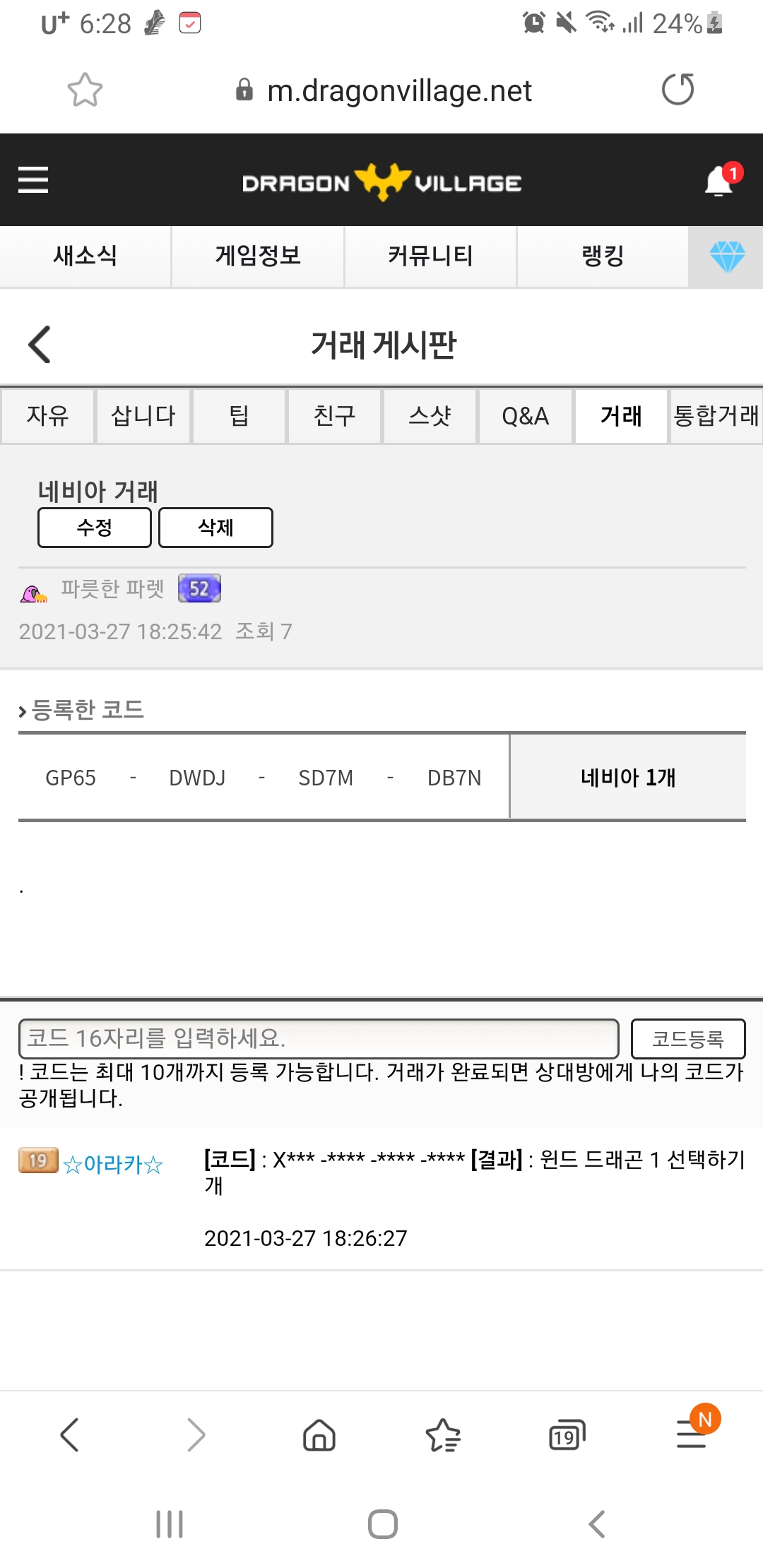Open the hamburger menu
This screenshot has height=1568, width=763.
click(33, 180)
